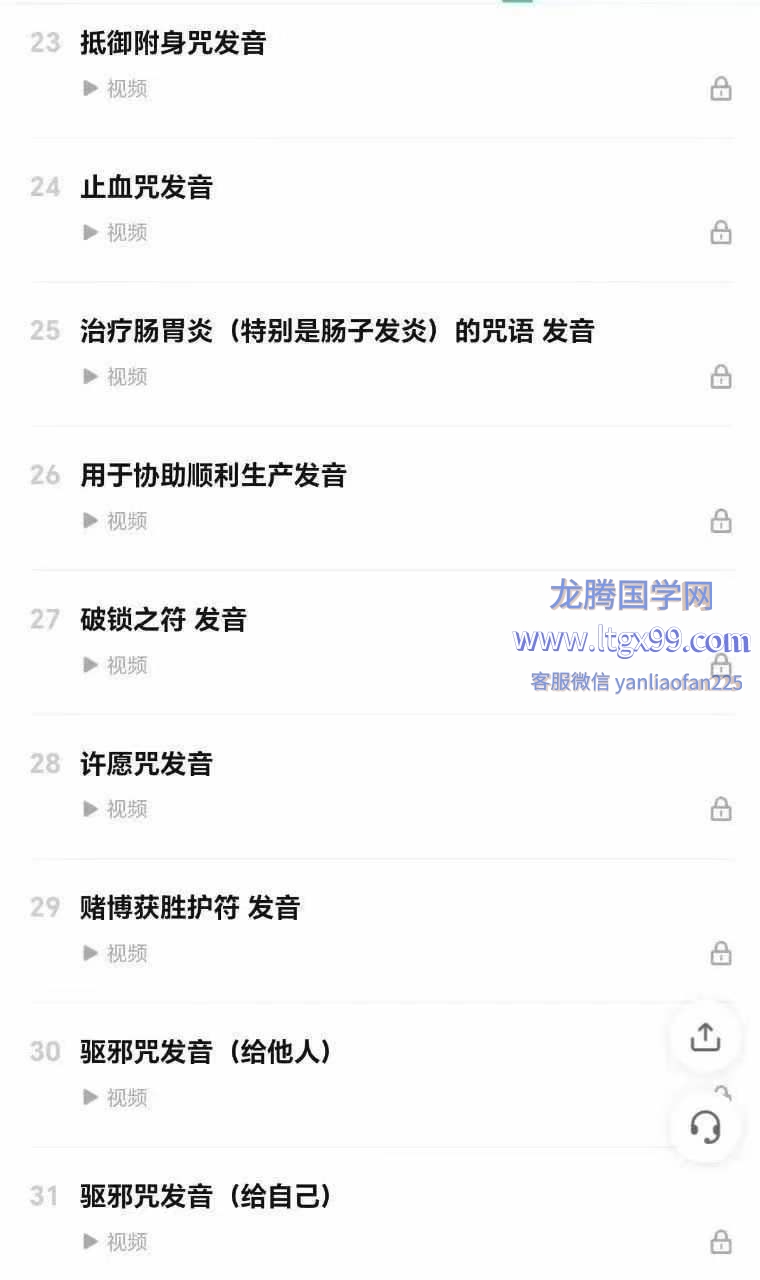This screenshot has height=1280, width=760.
Task: Contact customer service via headset button
Action: [x=705, y=1127]
